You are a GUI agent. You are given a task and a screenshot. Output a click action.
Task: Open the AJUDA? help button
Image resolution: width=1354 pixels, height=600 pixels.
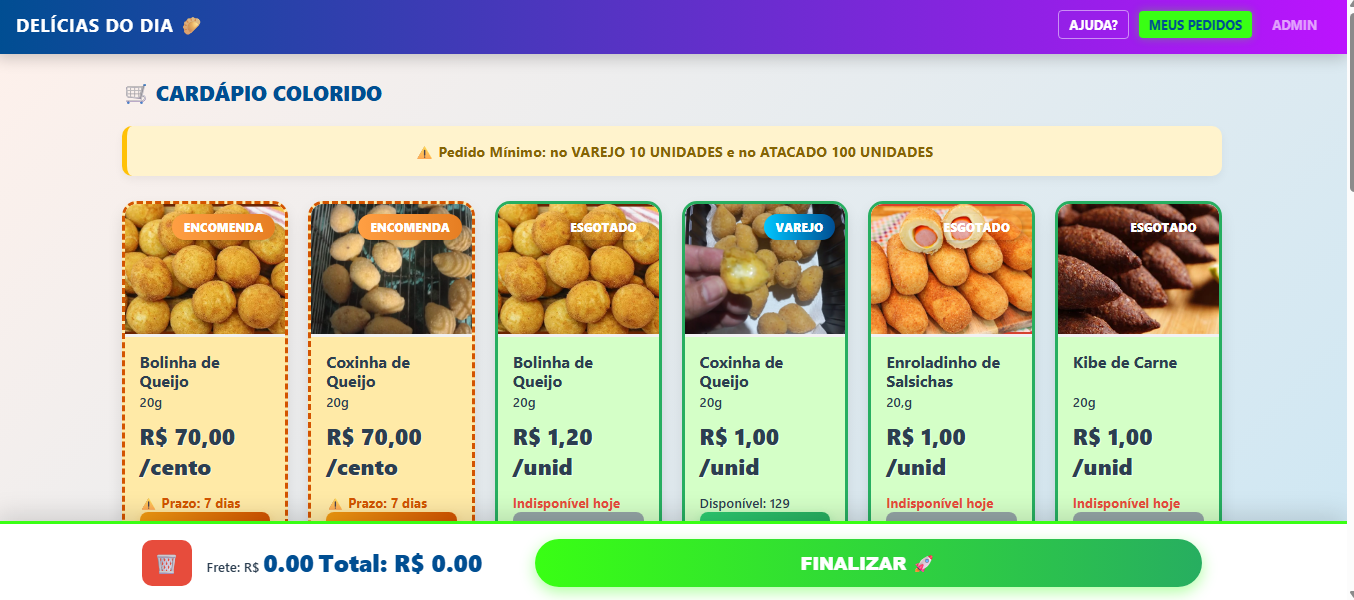coord(1093,25)
